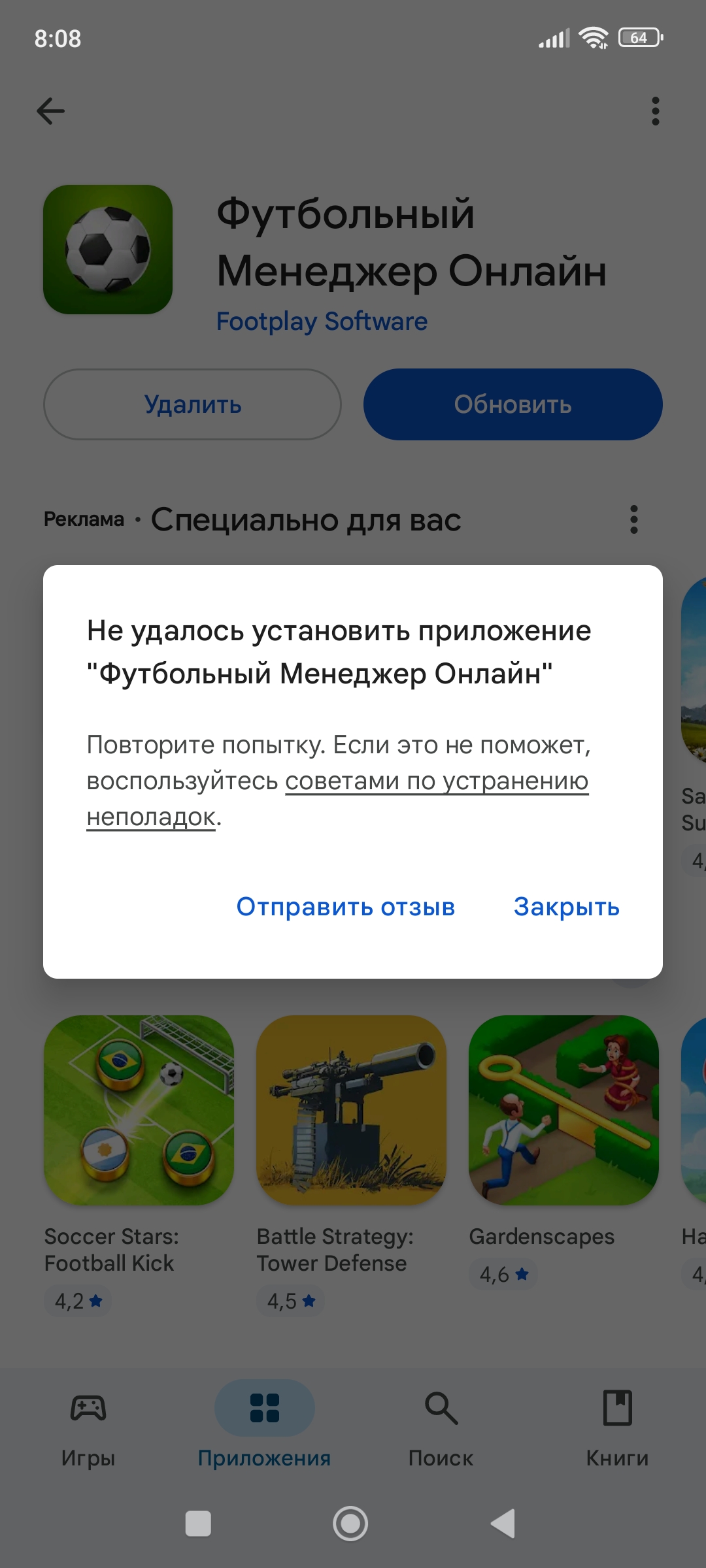Tap "Отправить отзыв" in the error dialog
The width and height of the screenshot is (706, 1568).
[345, 907]
